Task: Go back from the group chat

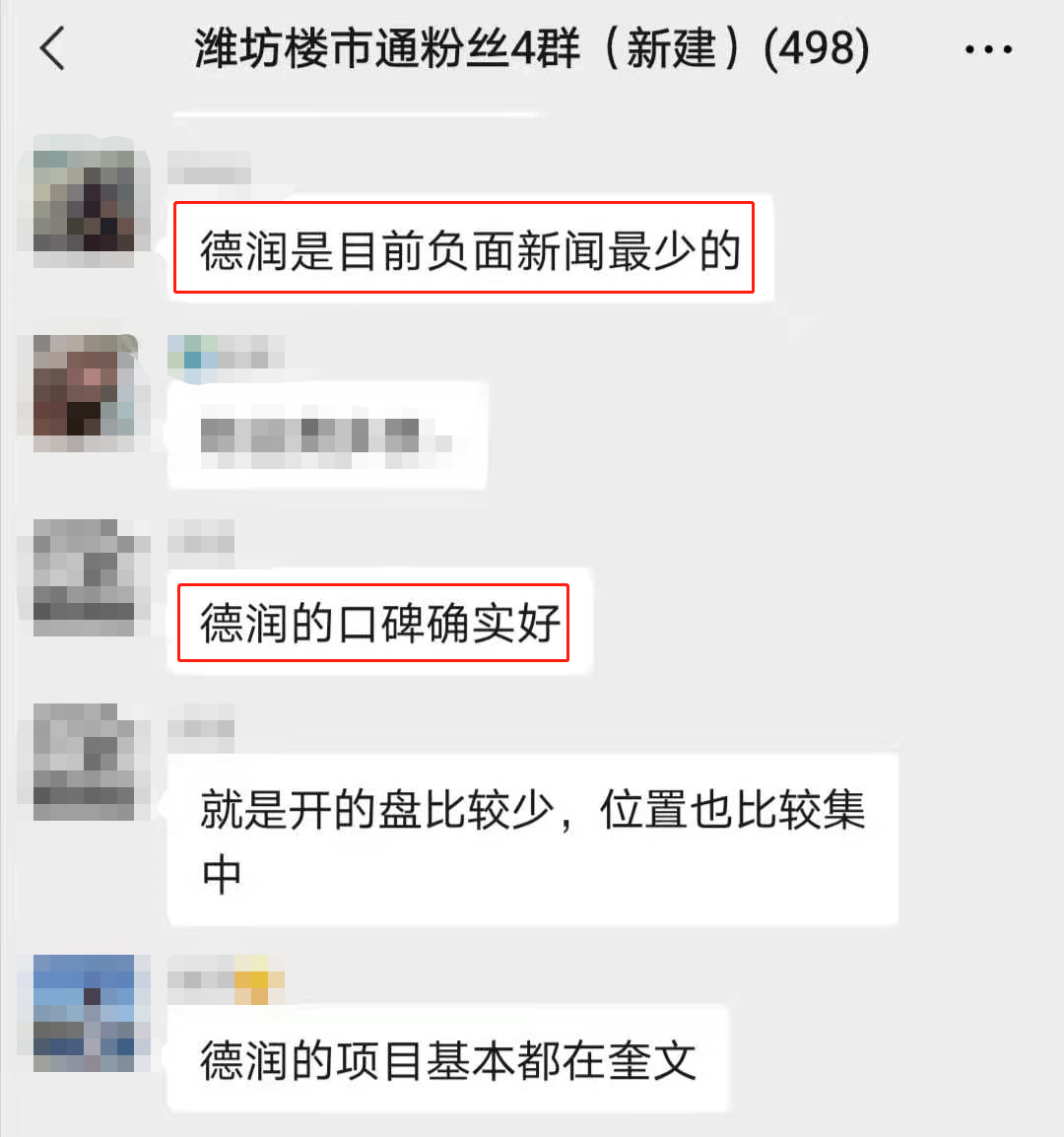Action: (52, 48)
